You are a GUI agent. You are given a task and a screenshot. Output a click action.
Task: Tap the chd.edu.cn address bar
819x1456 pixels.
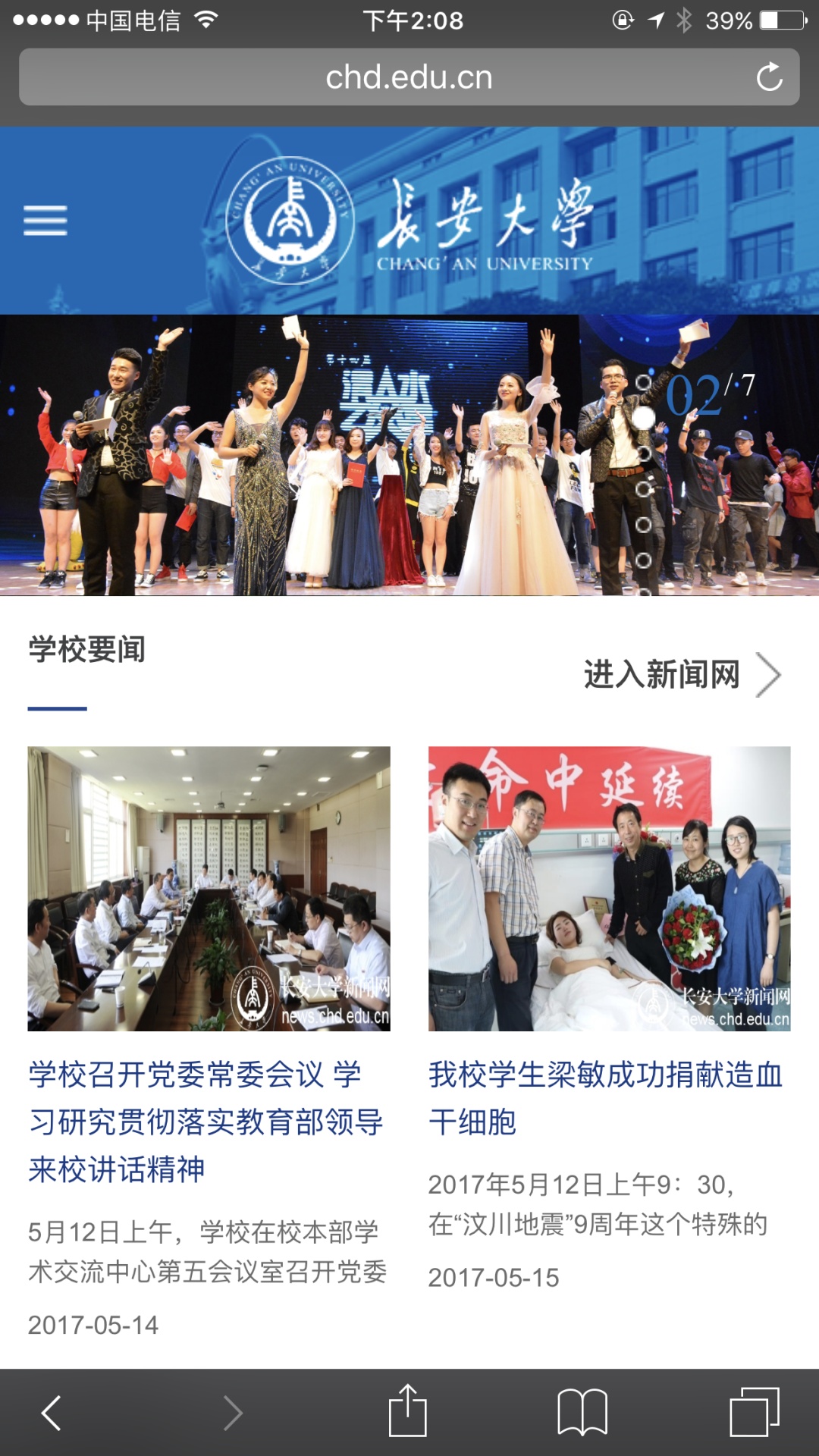409,77
